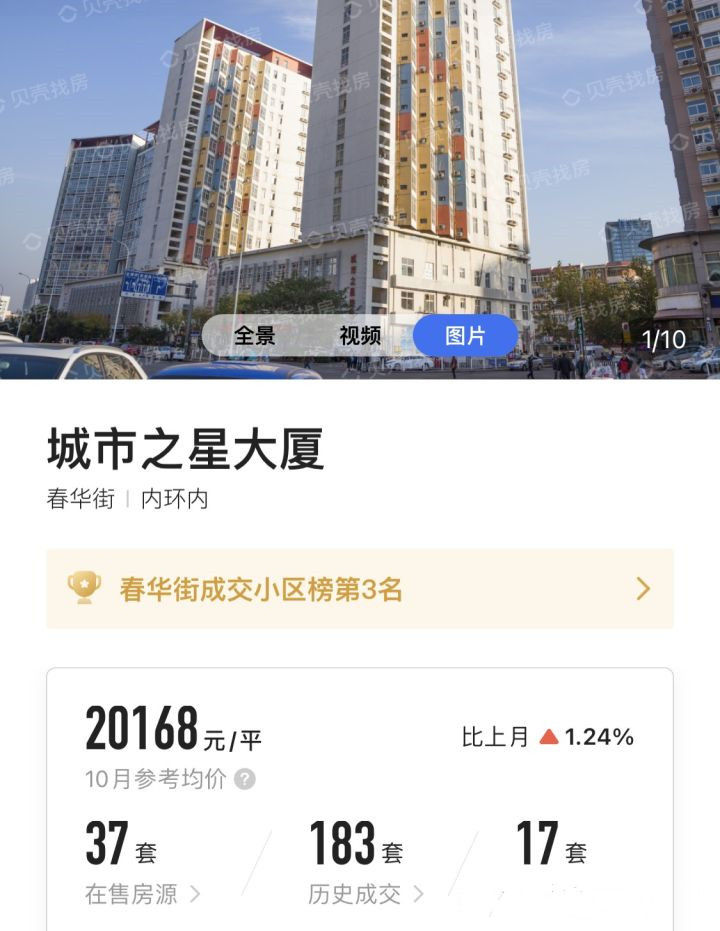This screenshot has width=720, height=931.
Task: Select the 图片 photo tab
Action: (466, 336)
